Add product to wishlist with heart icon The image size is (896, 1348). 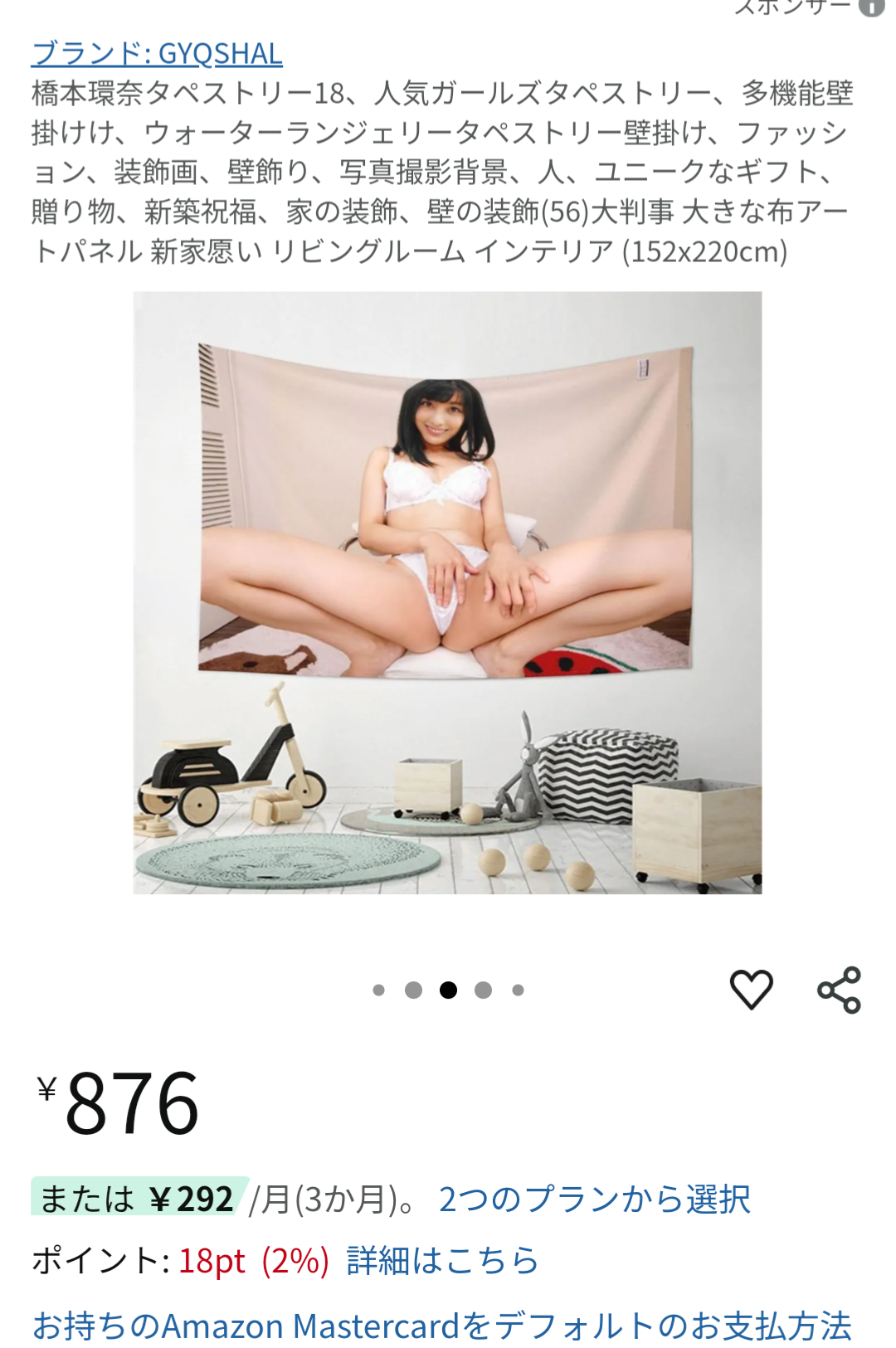pos(751,989)
